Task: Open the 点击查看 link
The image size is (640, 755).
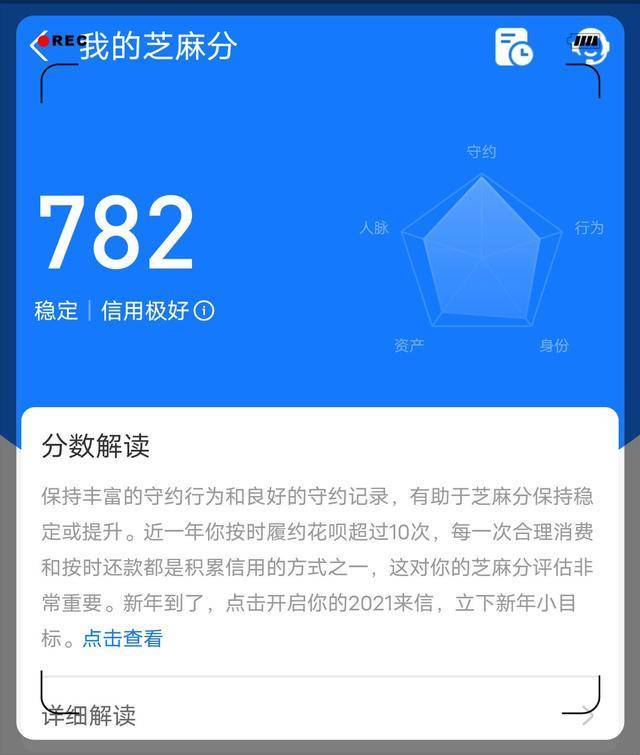Action: [122, 638]
